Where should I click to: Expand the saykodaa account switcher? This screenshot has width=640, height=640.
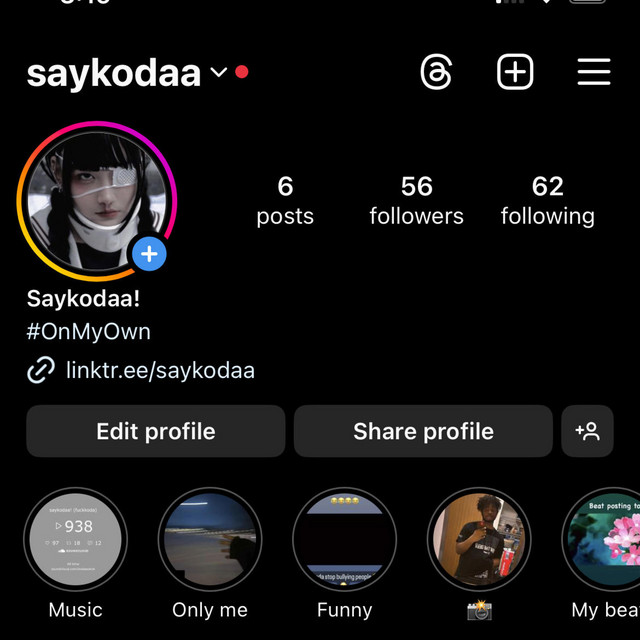pyautogui.click(x=219, y=73)
